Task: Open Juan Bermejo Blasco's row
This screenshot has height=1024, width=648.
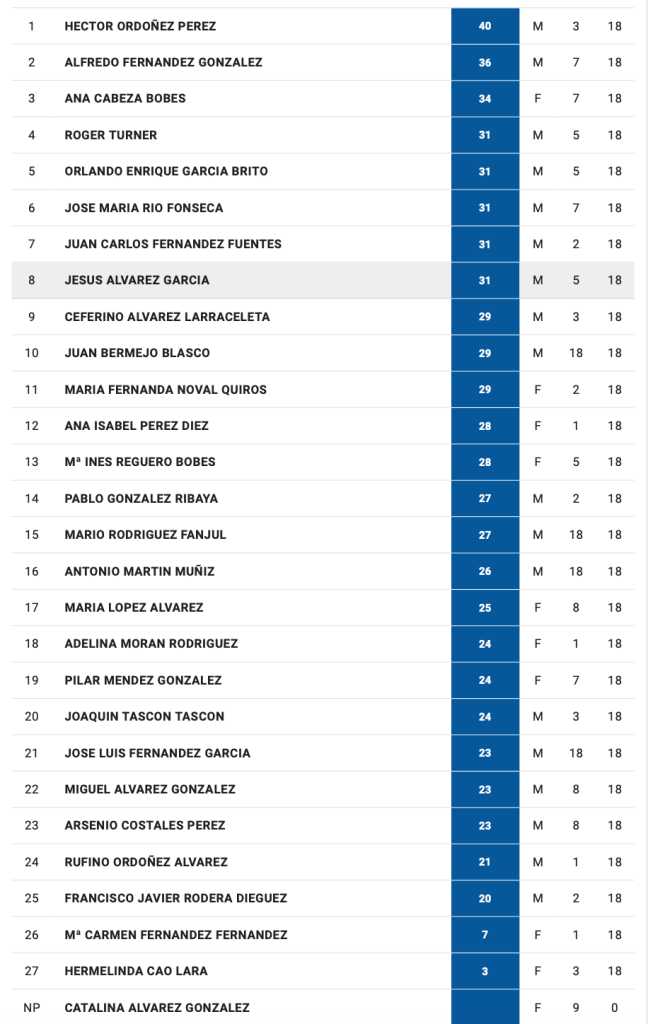Action: (137, 353)
